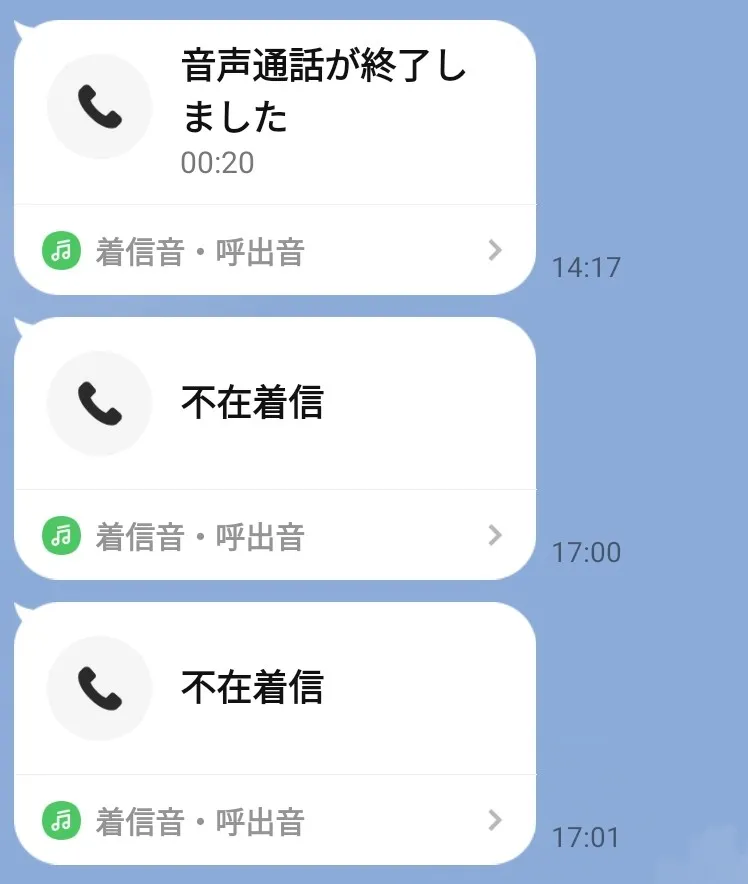Open 着信音・呼出音 under the 14:17 call
This screenshot has height=884, width=748.
[x=275, y=250]
